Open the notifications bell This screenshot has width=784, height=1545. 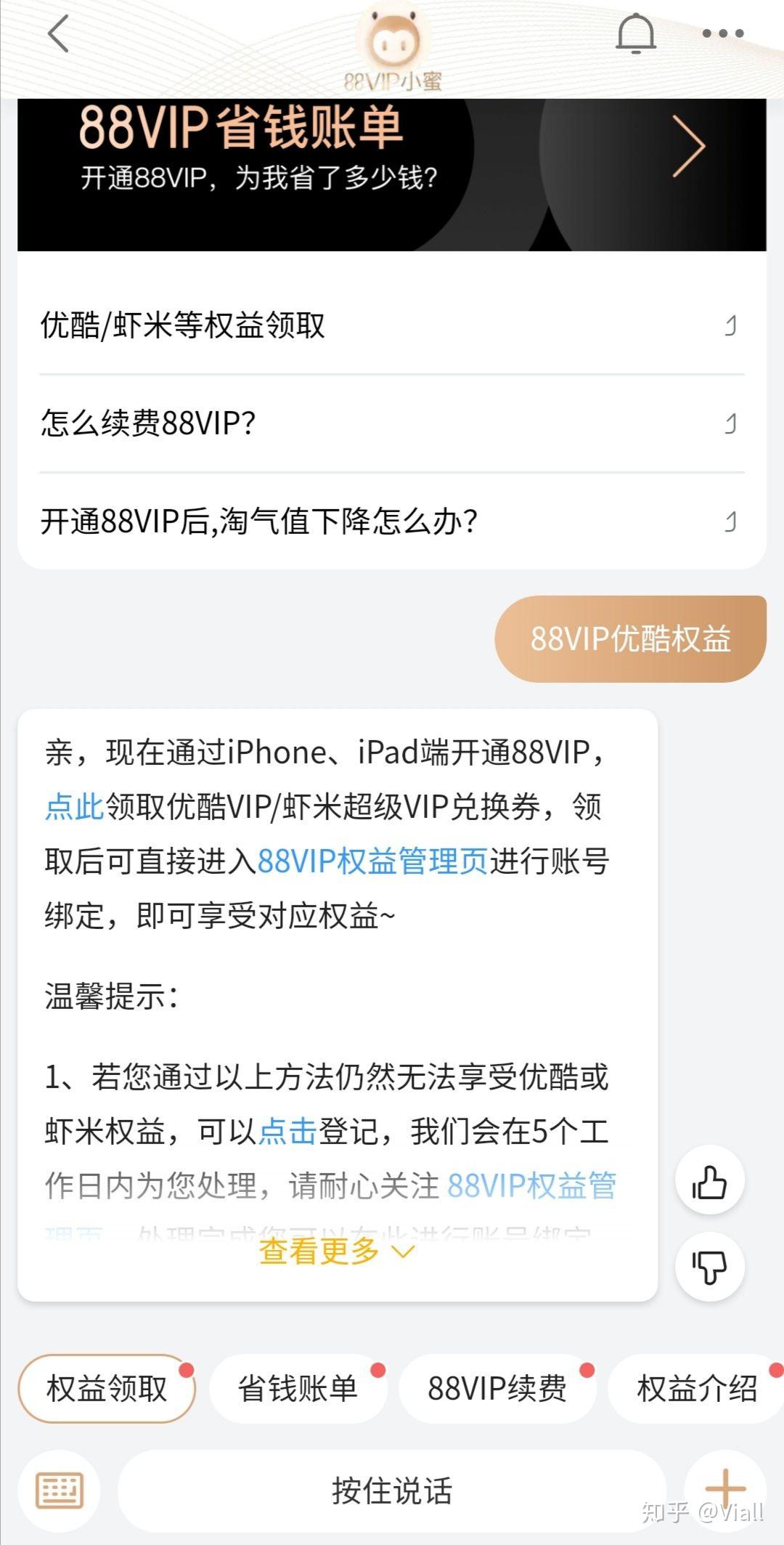point(636,33)
